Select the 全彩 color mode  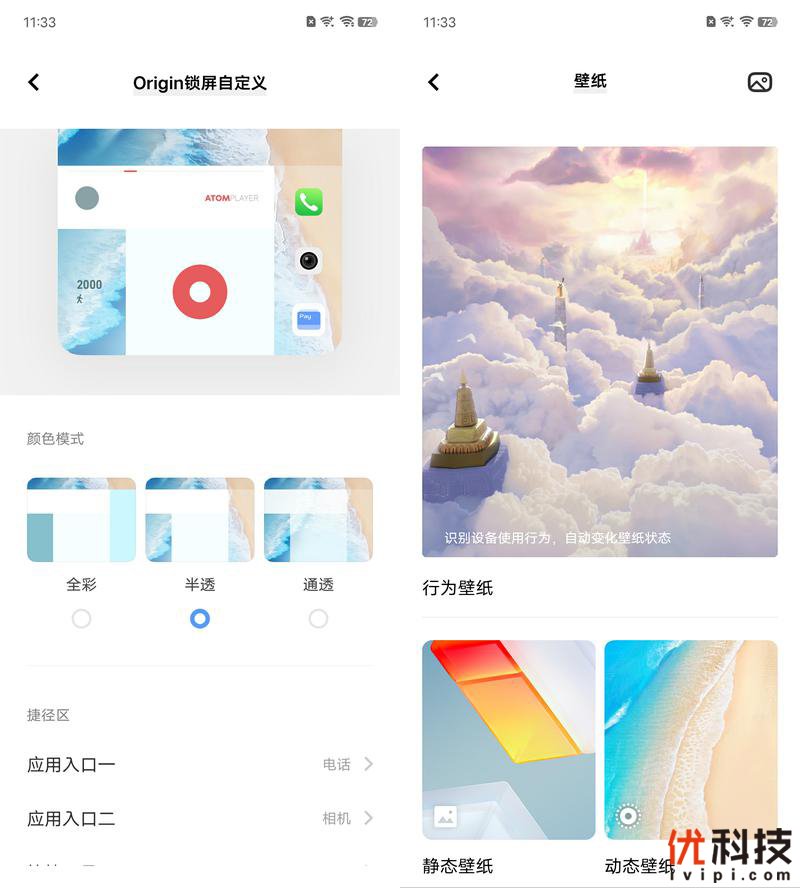pos(81,618)
